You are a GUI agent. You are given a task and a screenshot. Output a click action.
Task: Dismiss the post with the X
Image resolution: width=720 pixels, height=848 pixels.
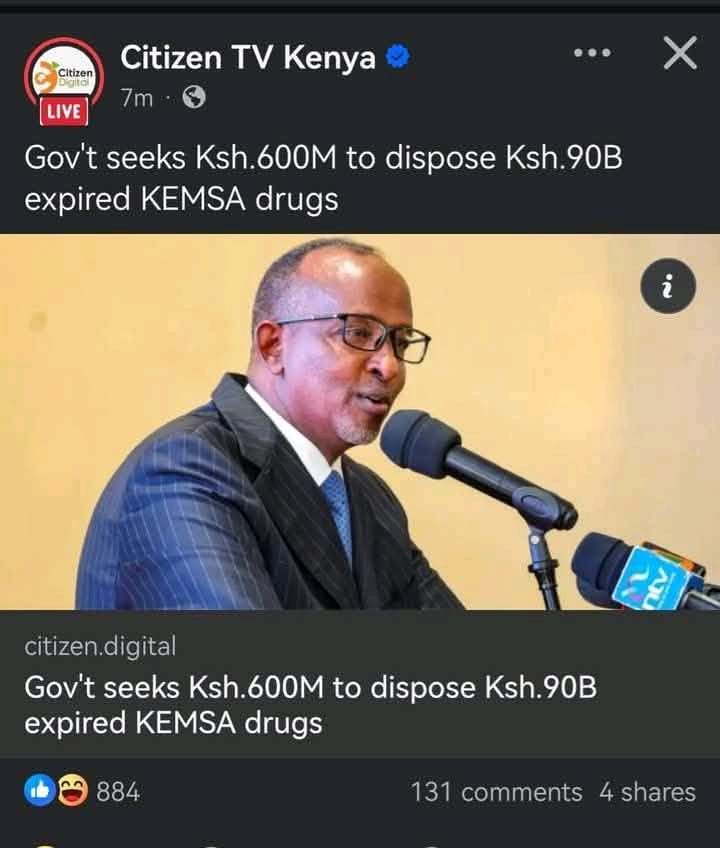[x=680, y=54]
